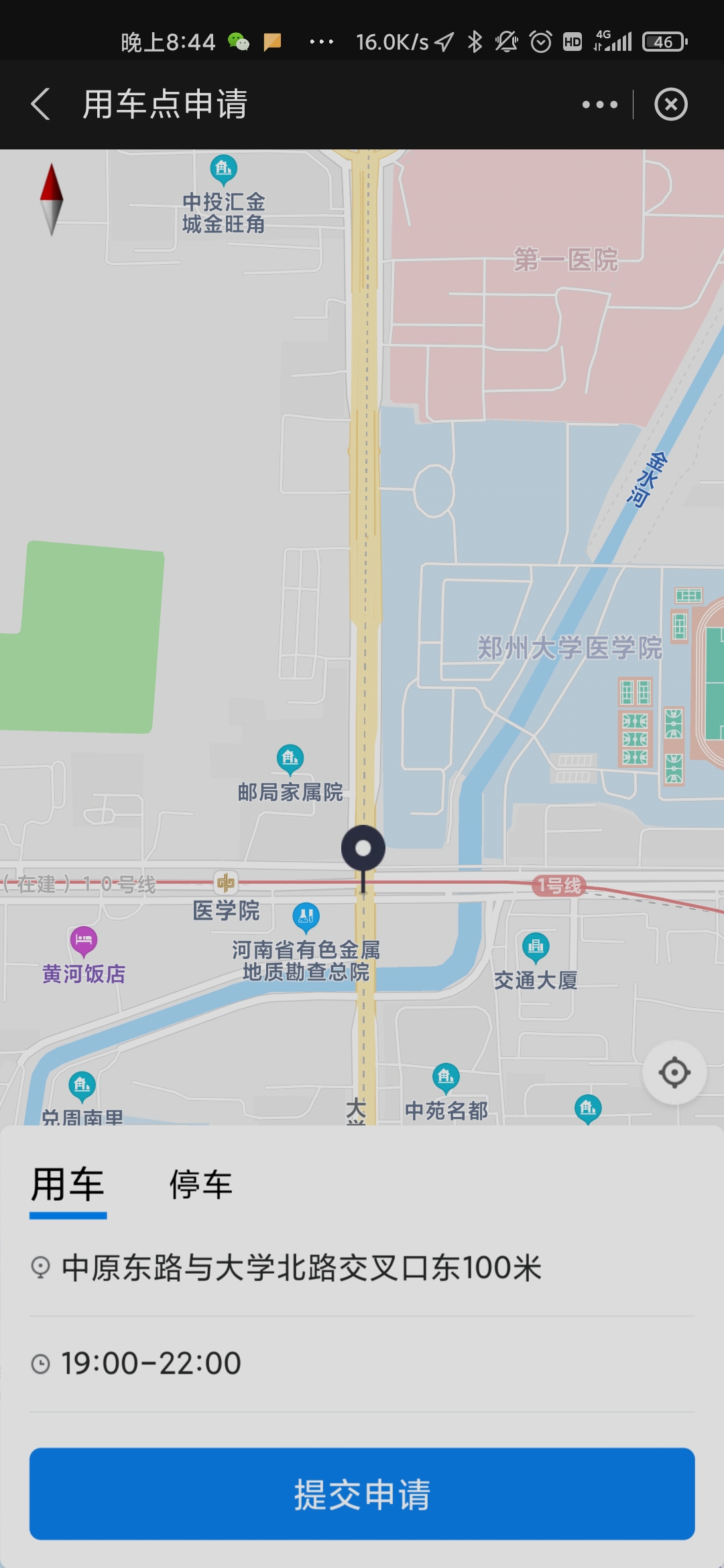Close the mini program
The image size is (724, 1568).
pyautogui.click(x=670, y=105)
